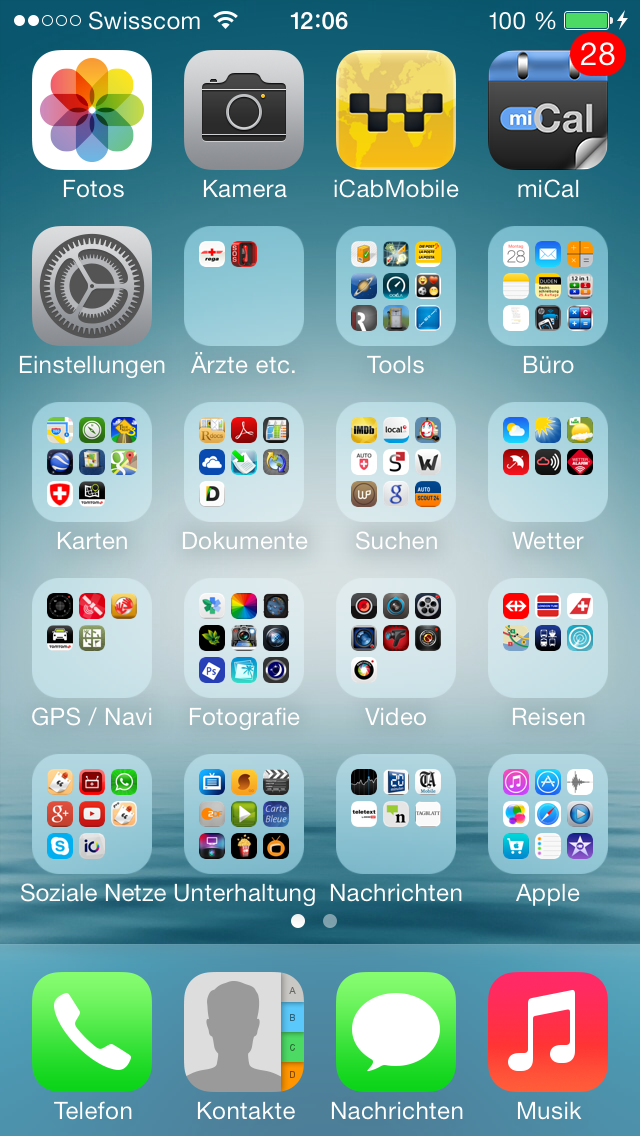This screenshot has width=640, height=1136.
Task: Open the iCabMobile browser
Action: (x=396, y=110)
